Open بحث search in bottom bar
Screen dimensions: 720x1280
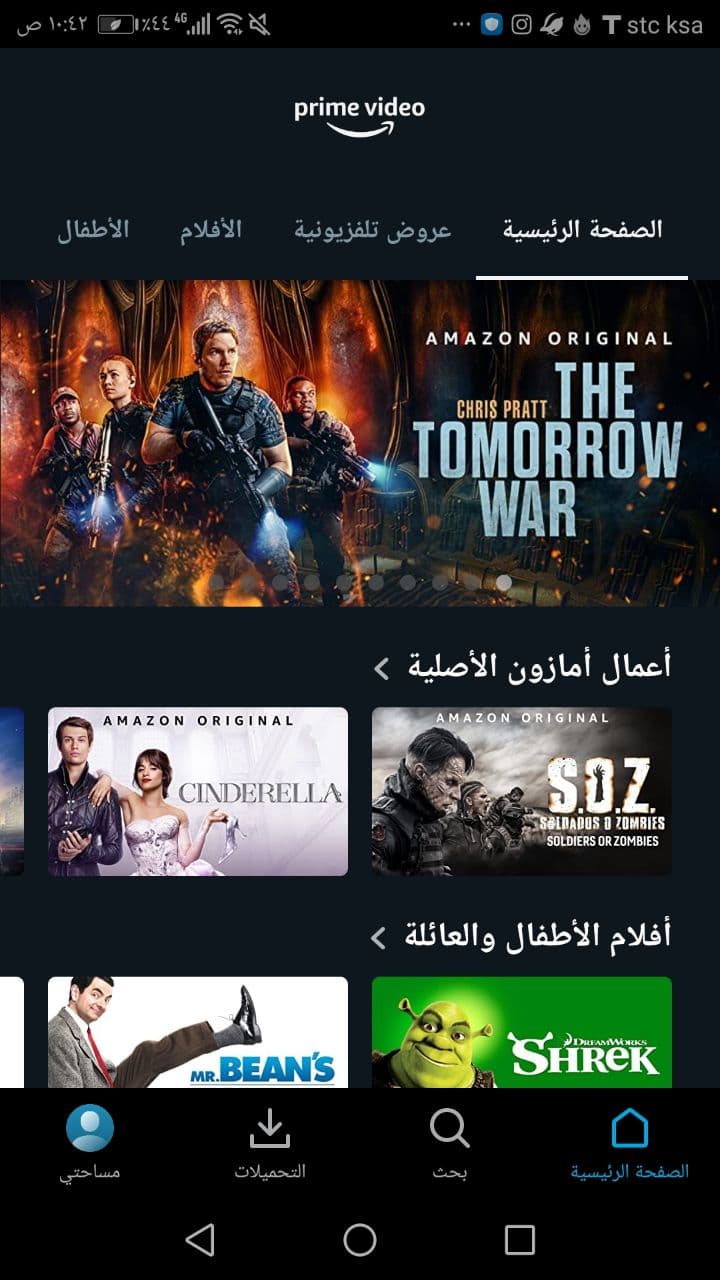point(450,1142)
